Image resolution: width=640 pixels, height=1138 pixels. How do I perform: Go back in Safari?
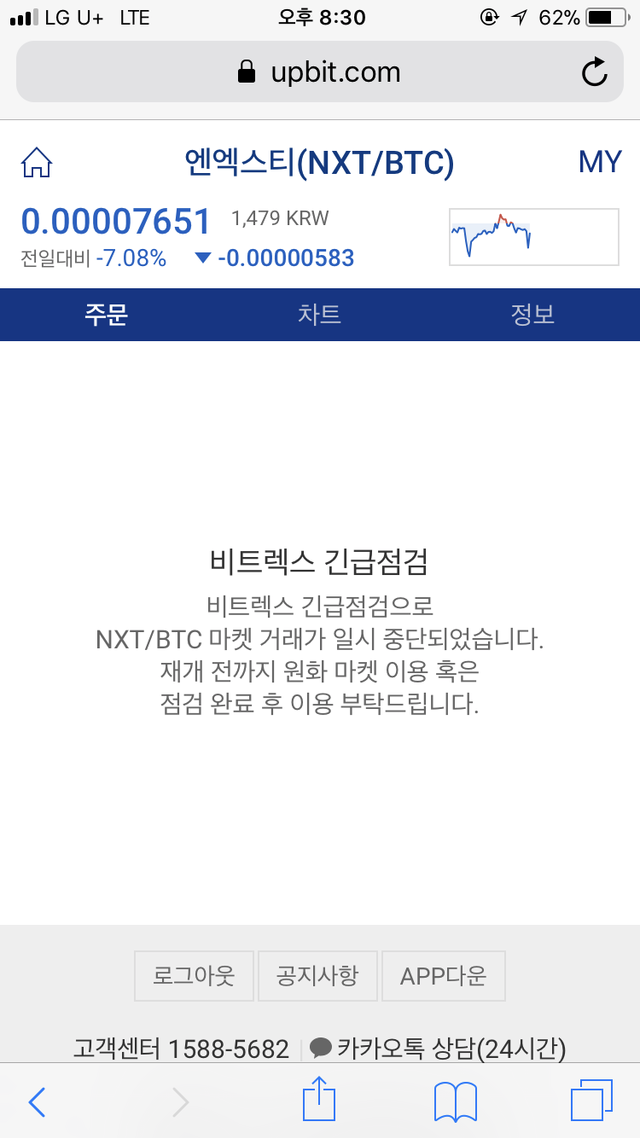tap(37, 1102)
